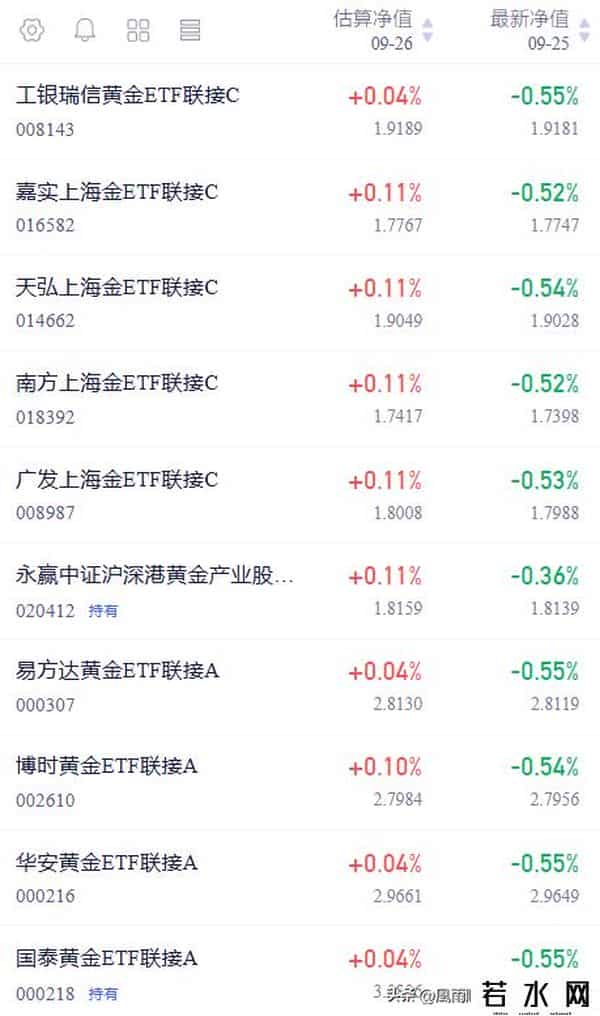The width and height of the screenshot is (600, 1016).
Task: Switch to grid view layout
Action: [x=139, y=30]
